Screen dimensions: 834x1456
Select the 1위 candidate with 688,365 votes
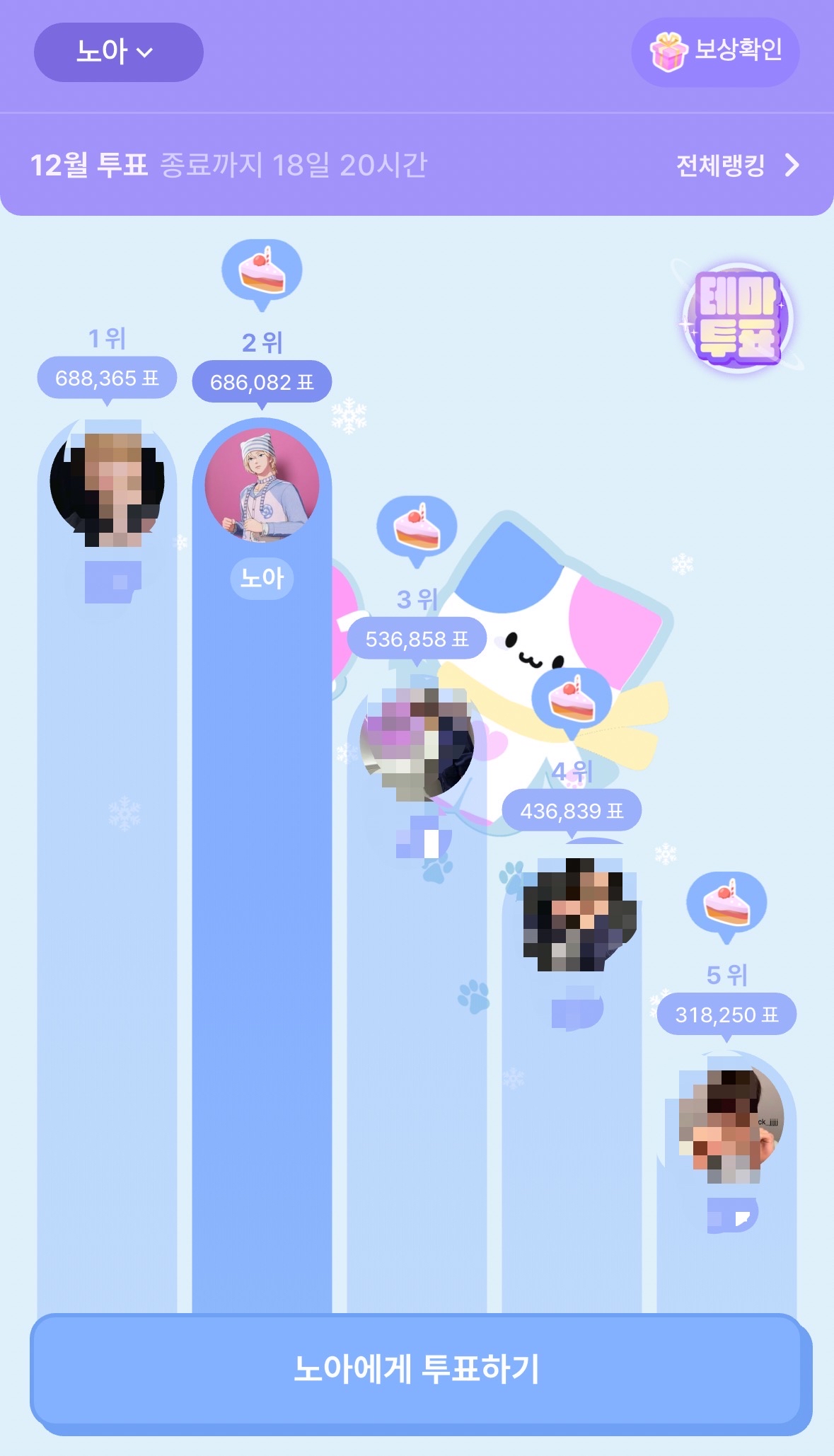click(108, 484)
